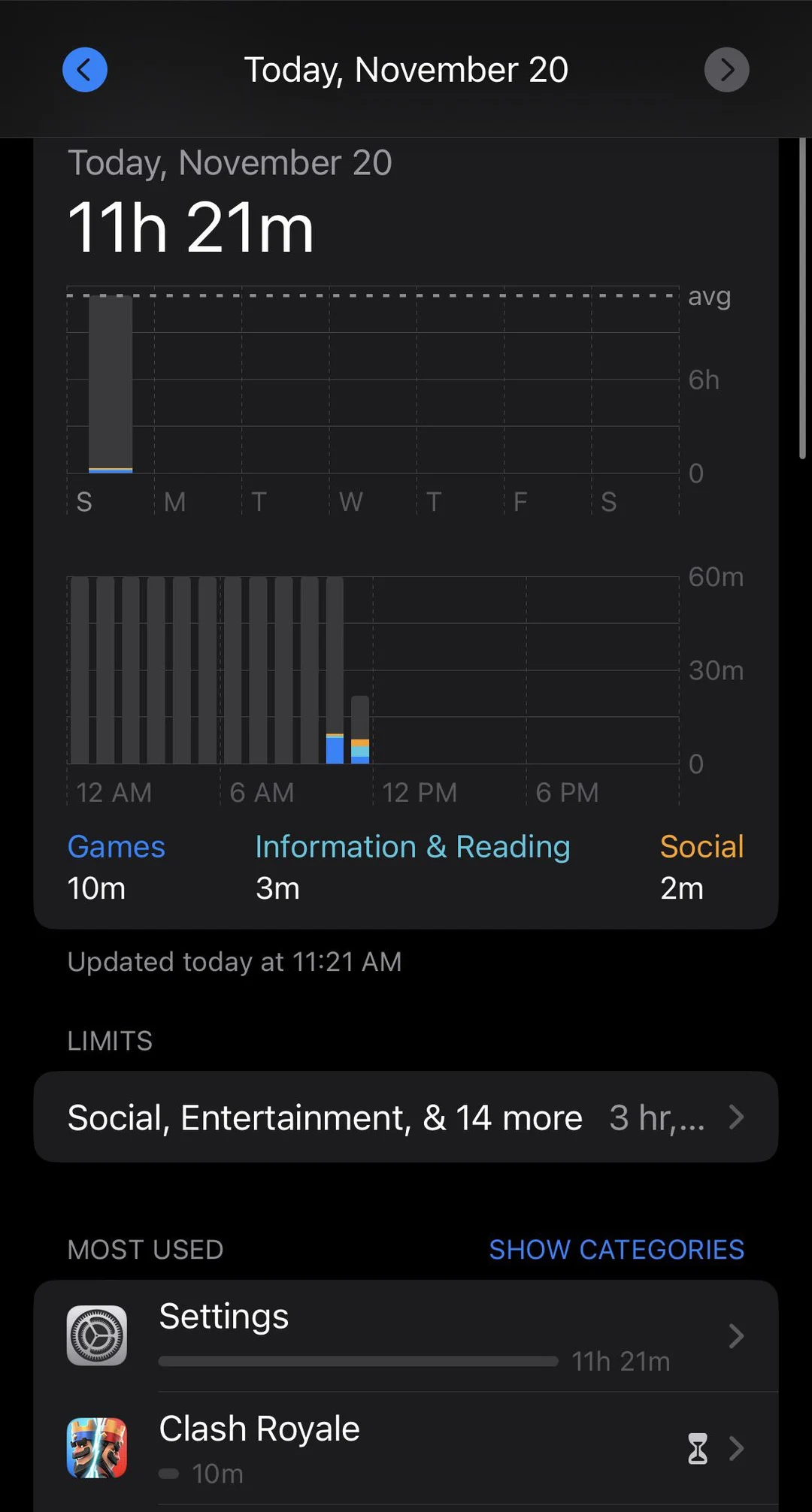Tap the Updated today at 11:21 AM text

coord(235,962)
